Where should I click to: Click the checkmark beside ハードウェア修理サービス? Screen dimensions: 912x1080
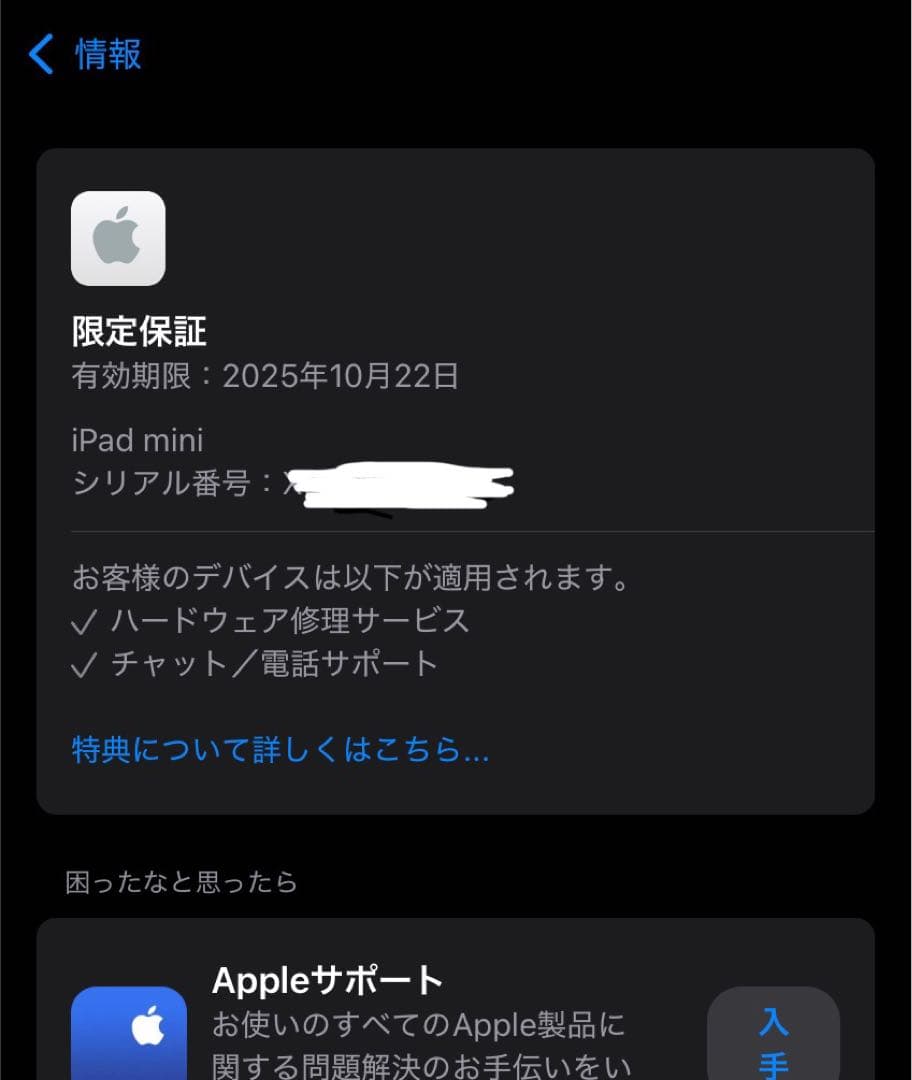coord(84,621)
